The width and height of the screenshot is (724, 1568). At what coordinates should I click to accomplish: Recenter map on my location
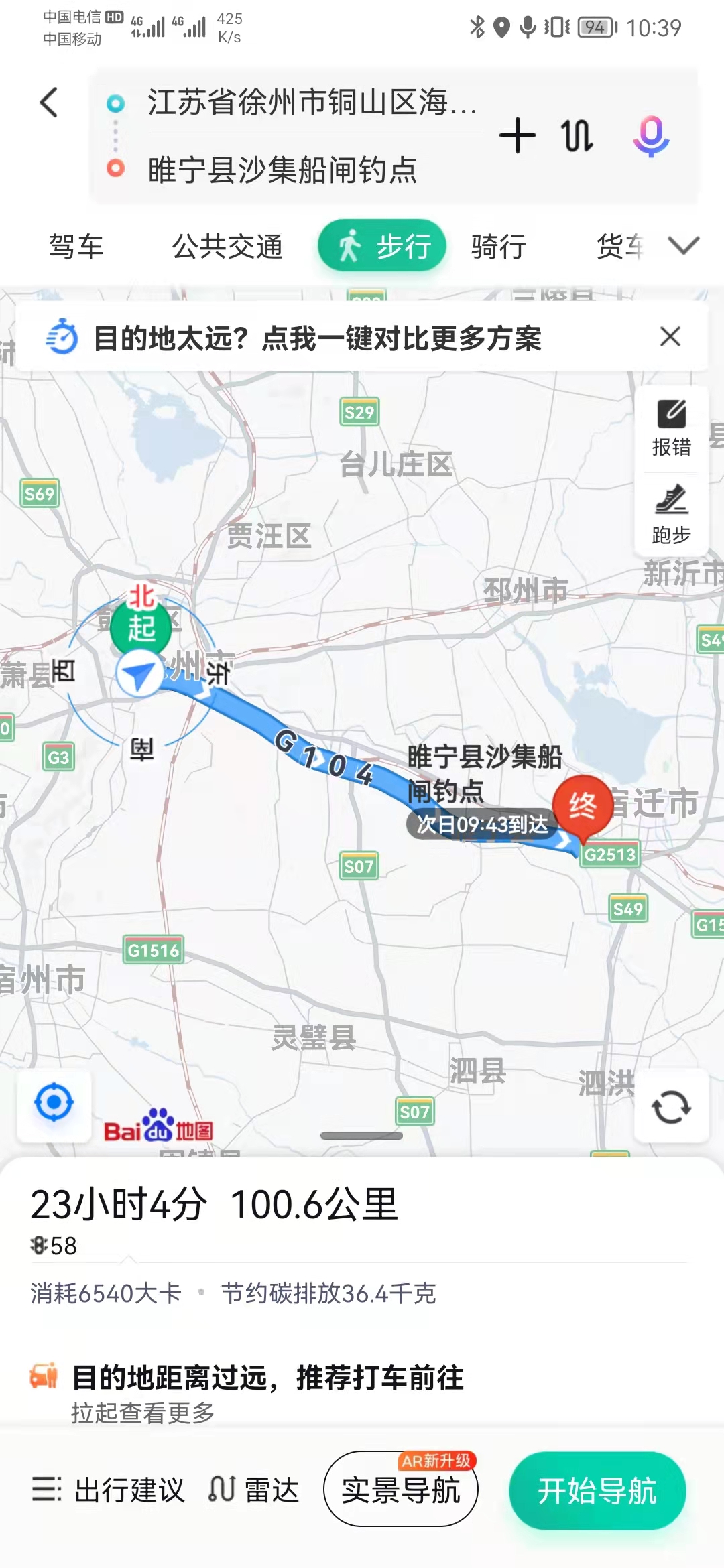54,1103
